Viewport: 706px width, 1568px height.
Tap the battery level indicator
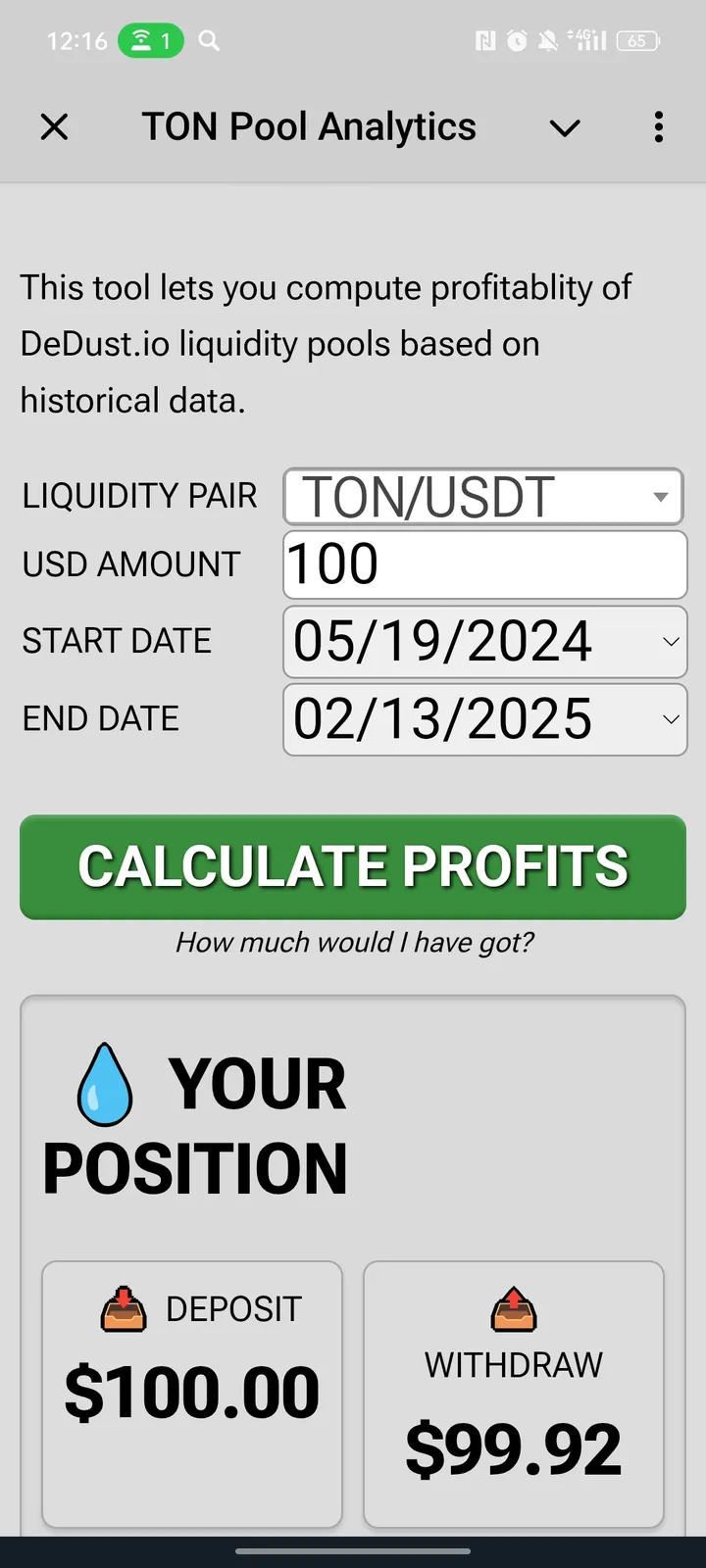[x=636, y=41]
